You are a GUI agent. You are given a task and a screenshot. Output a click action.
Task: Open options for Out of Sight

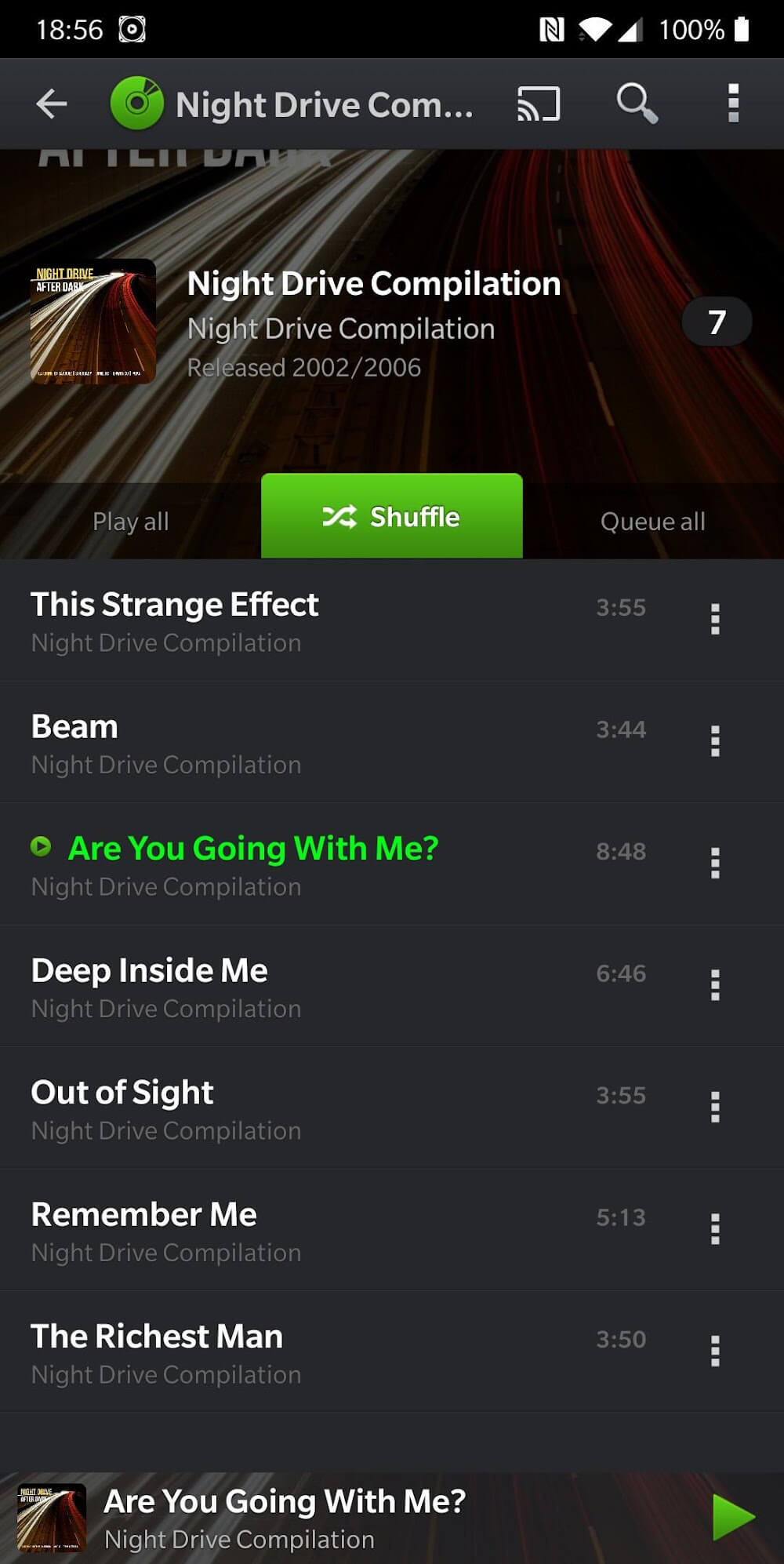[715, 1107]
